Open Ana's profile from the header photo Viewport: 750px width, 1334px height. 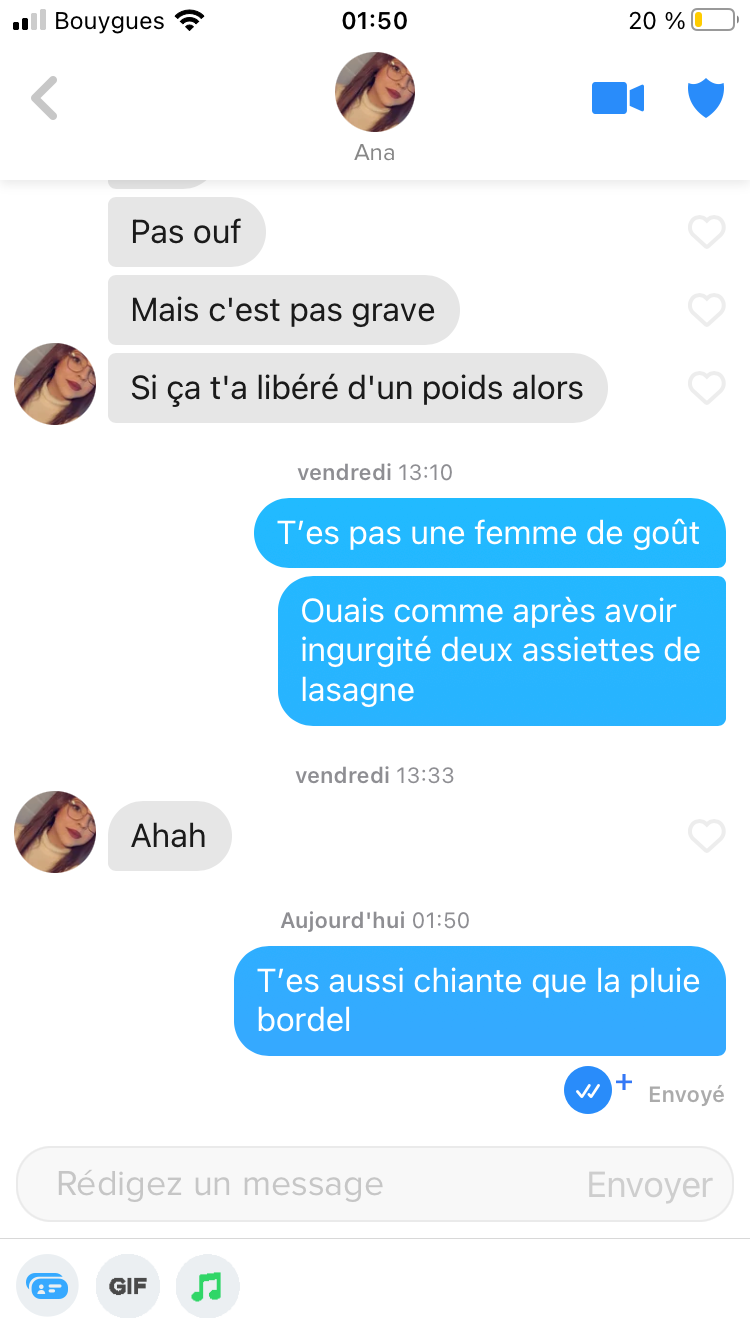pos(374,92)
